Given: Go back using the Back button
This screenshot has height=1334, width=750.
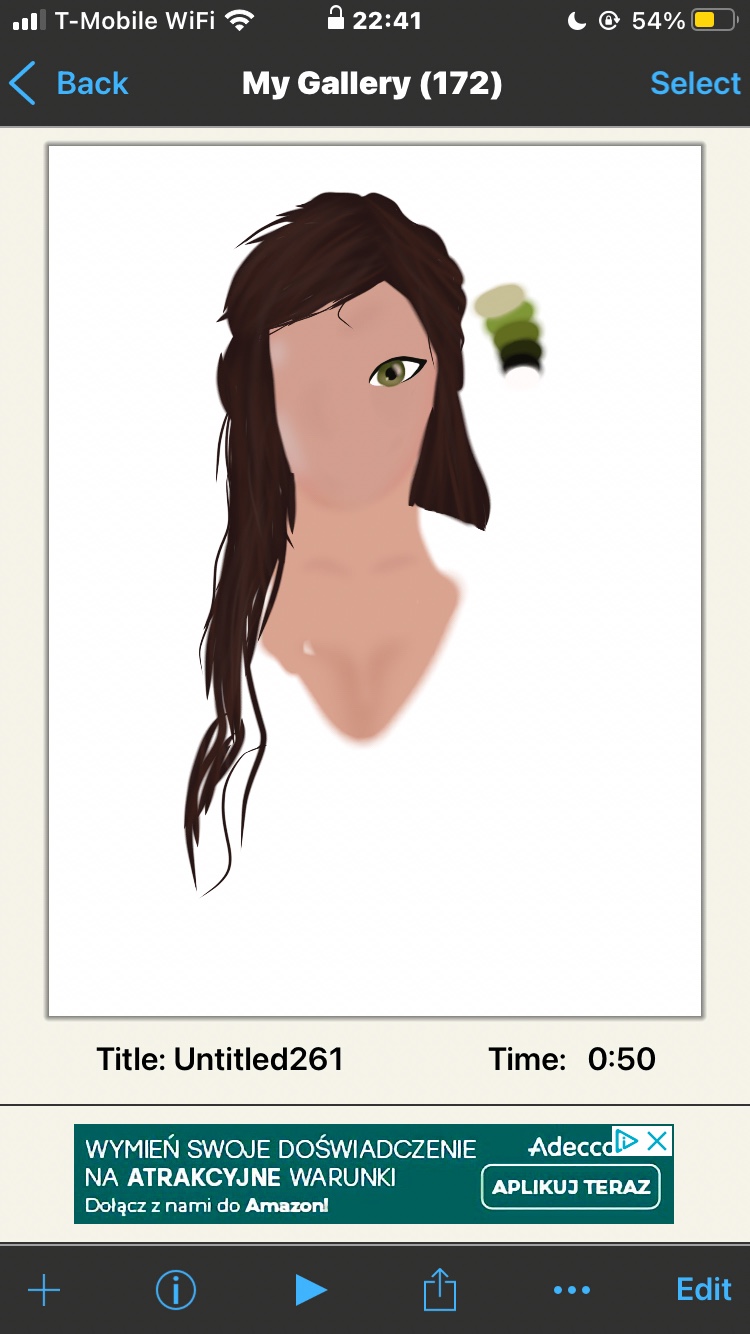Looking at the screenshot, I should click(x=70, y=83).
